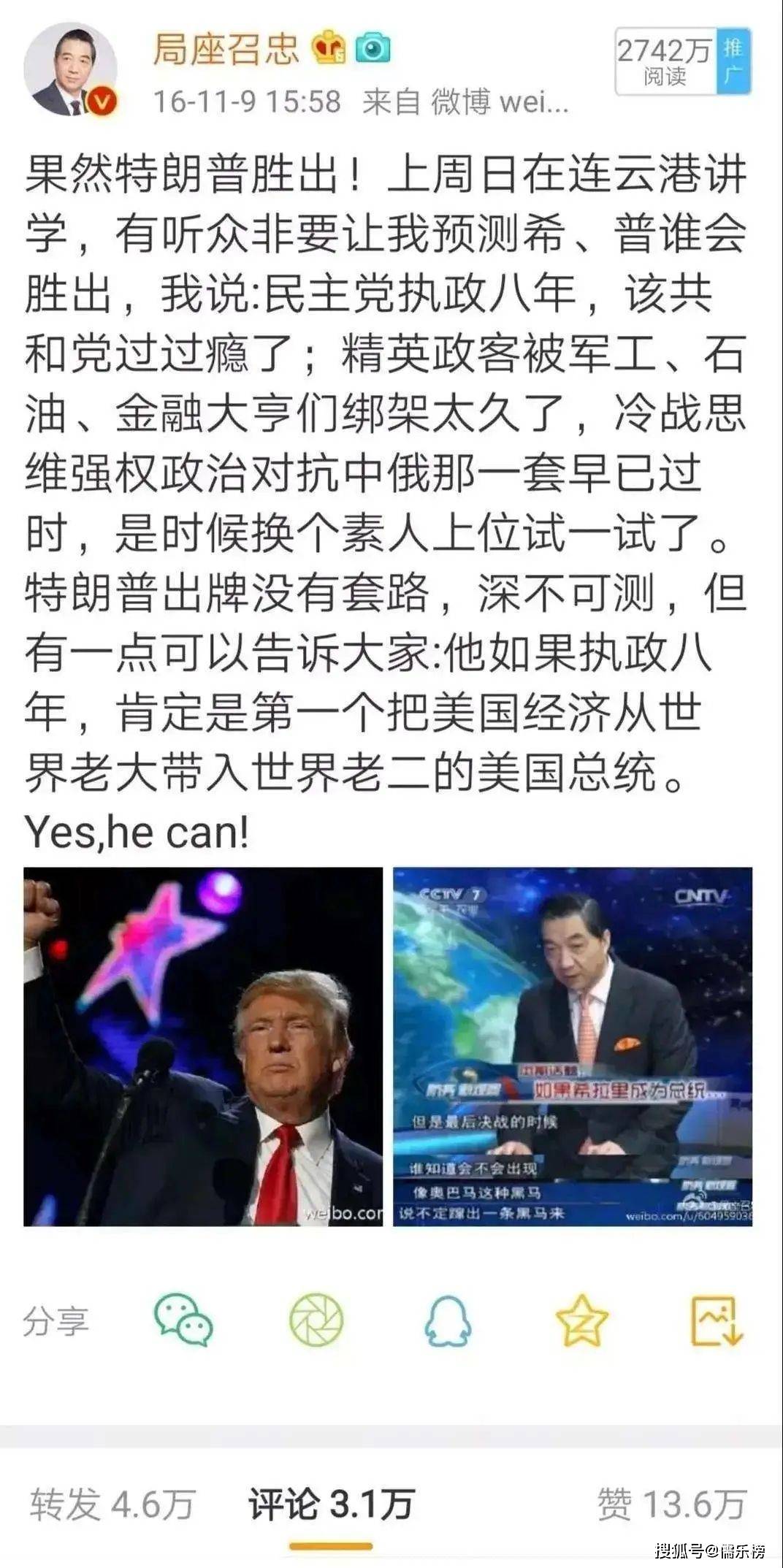Save the post as an image

point(717,1320)
